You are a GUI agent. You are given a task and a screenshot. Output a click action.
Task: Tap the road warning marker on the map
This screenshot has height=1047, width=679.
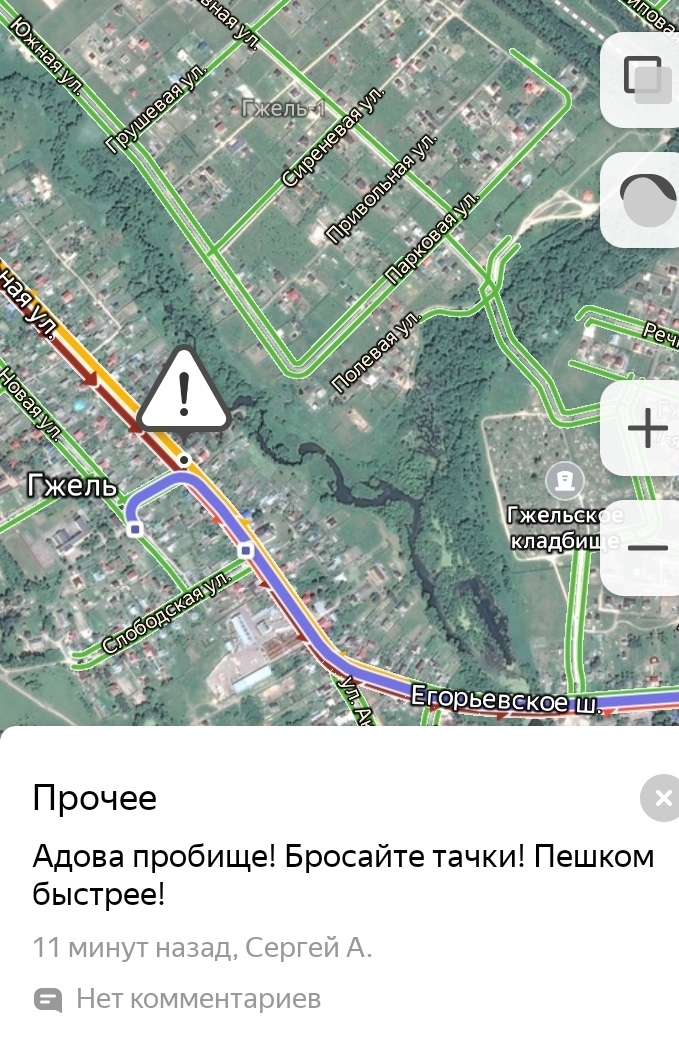[x=183, y=392]
